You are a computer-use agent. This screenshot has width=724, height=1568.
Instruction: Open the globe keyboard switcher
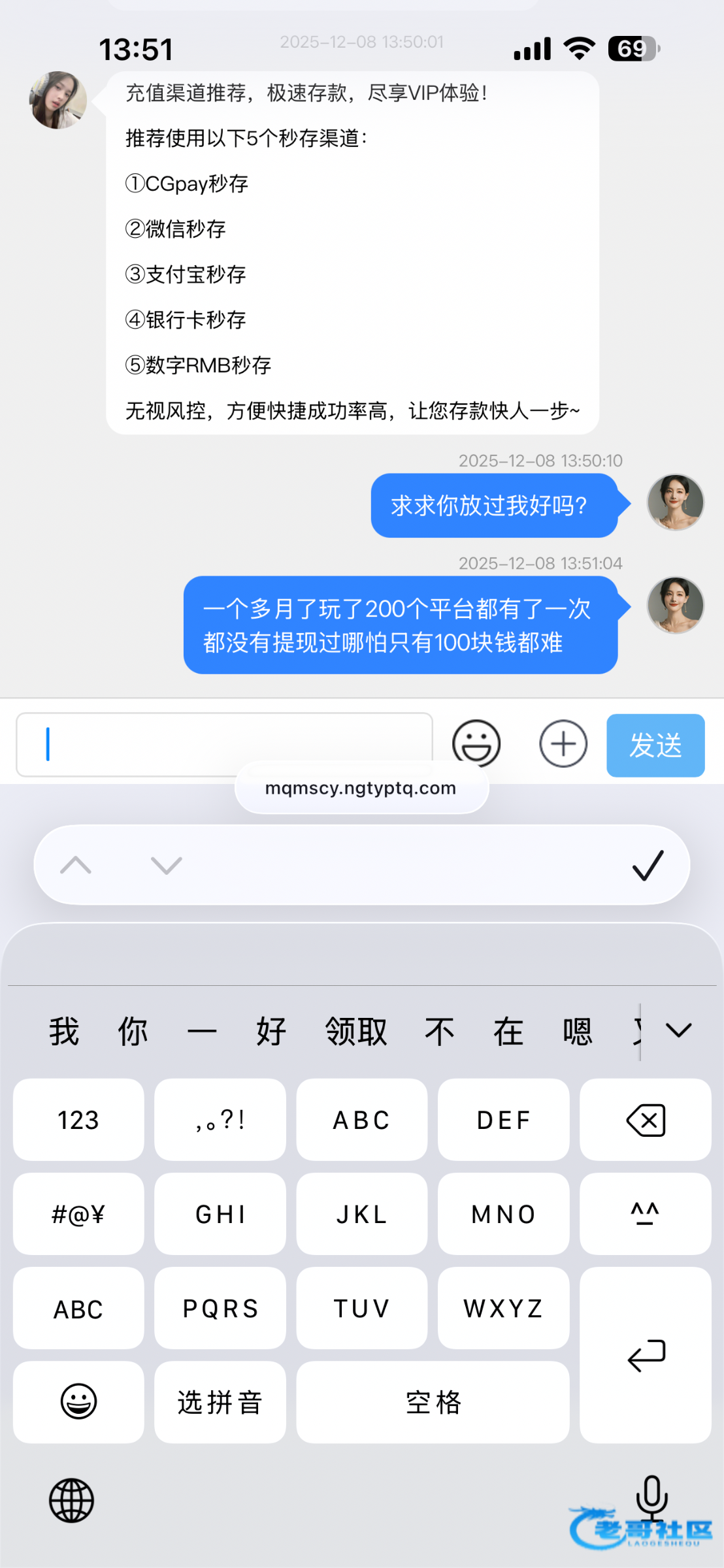(x=71, y=1500)
